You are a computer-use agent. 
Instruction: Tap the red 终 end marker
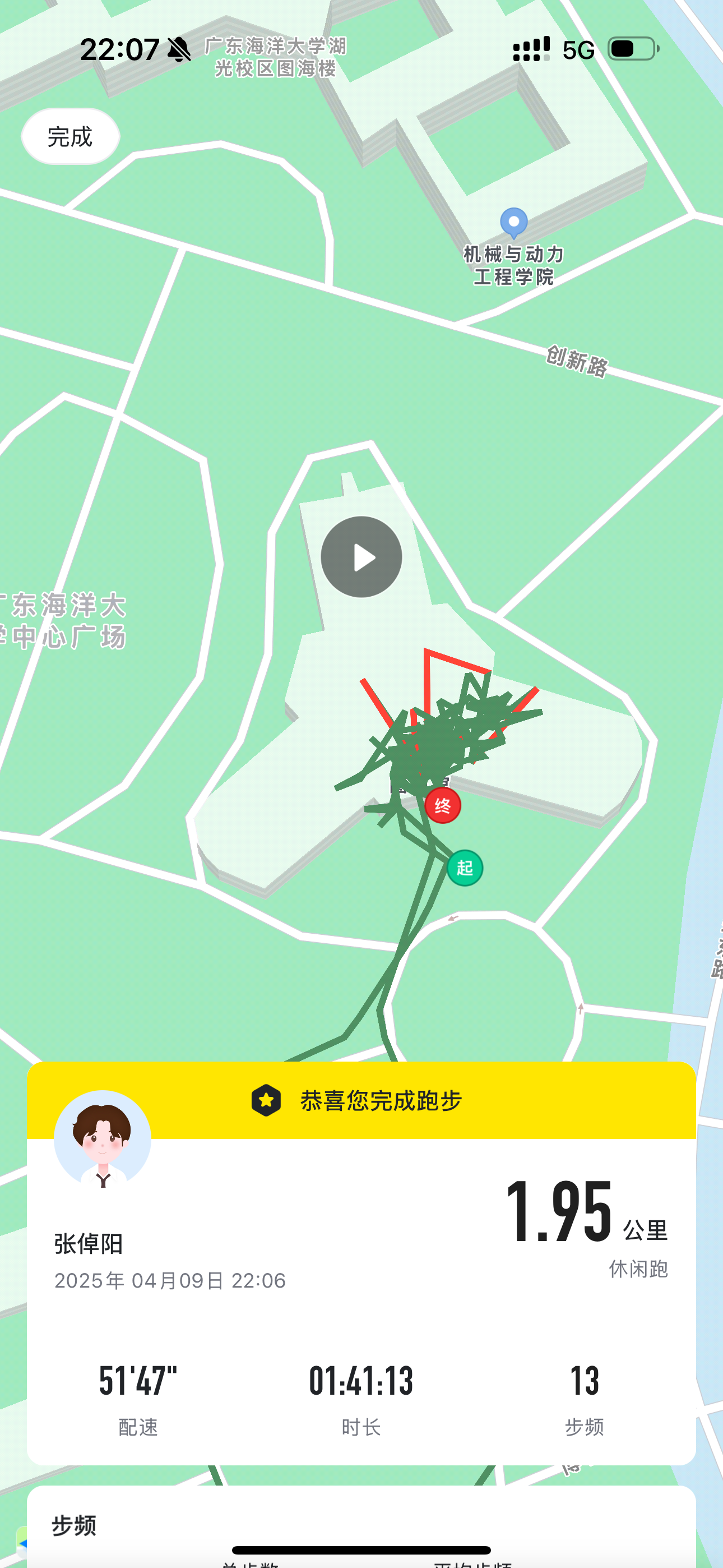pyautogui.click(x=442, y=805)
